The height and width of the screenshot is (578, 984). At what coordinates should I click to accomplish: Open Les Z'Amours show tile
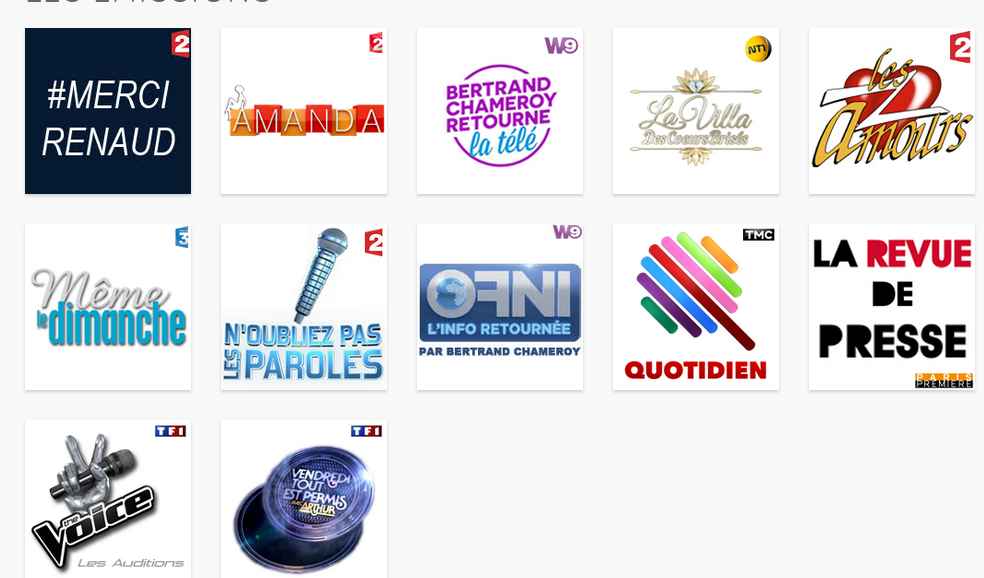click(x=892, y=111)
